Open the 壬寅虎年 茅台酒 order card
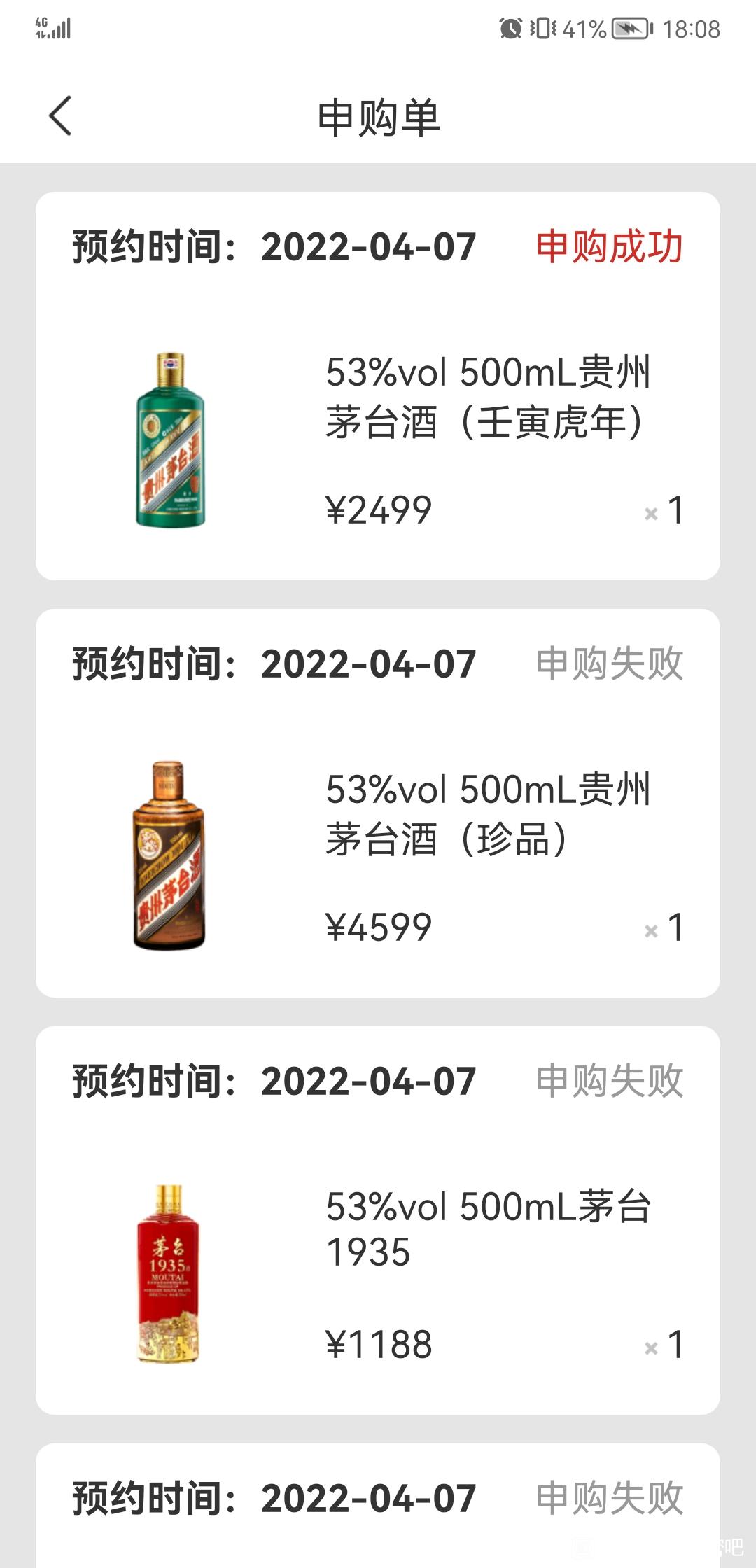 click(378, 386)
